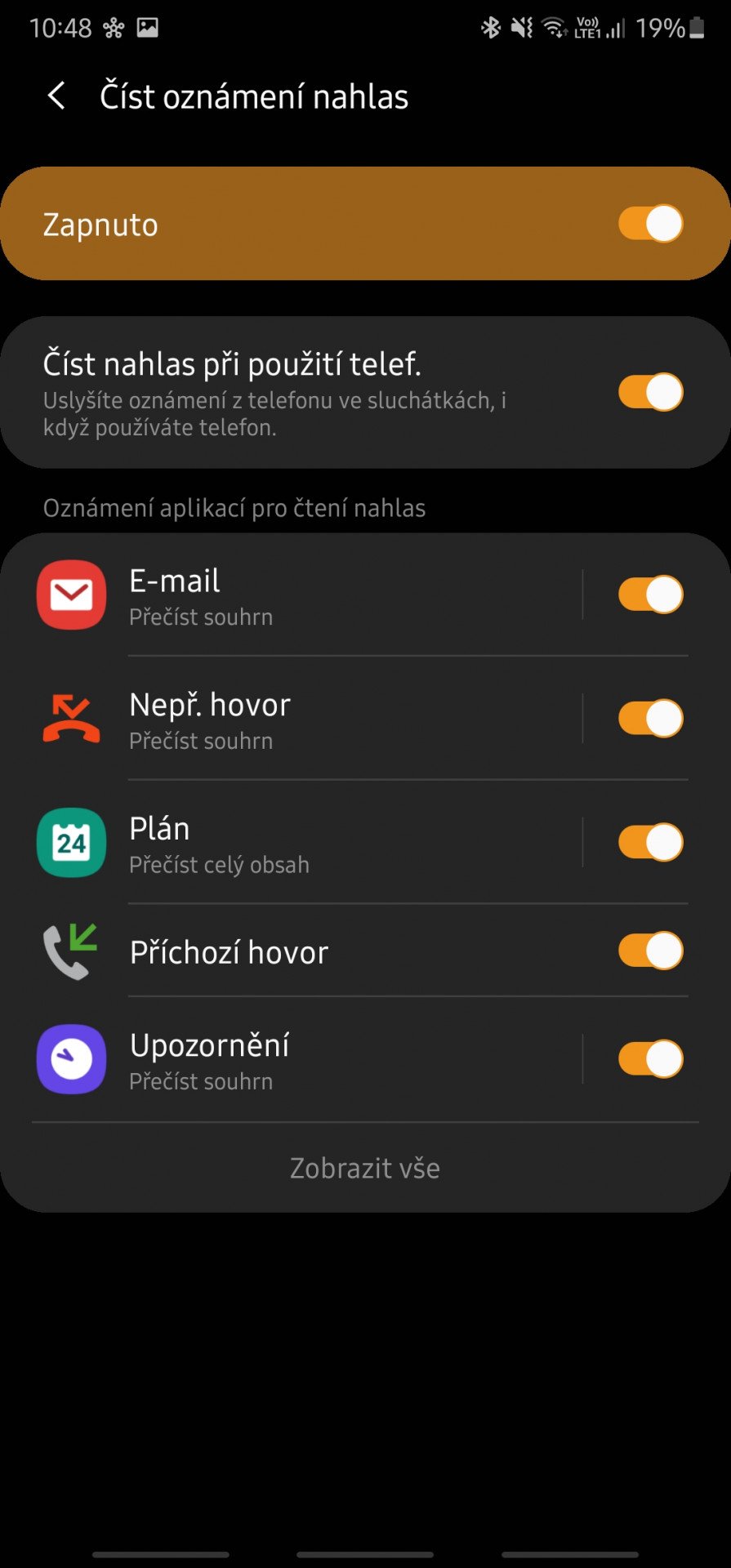Disable Příchozí hovor read aloud
The height and width of the screenshot is (1568, 731).
[650, 951]
